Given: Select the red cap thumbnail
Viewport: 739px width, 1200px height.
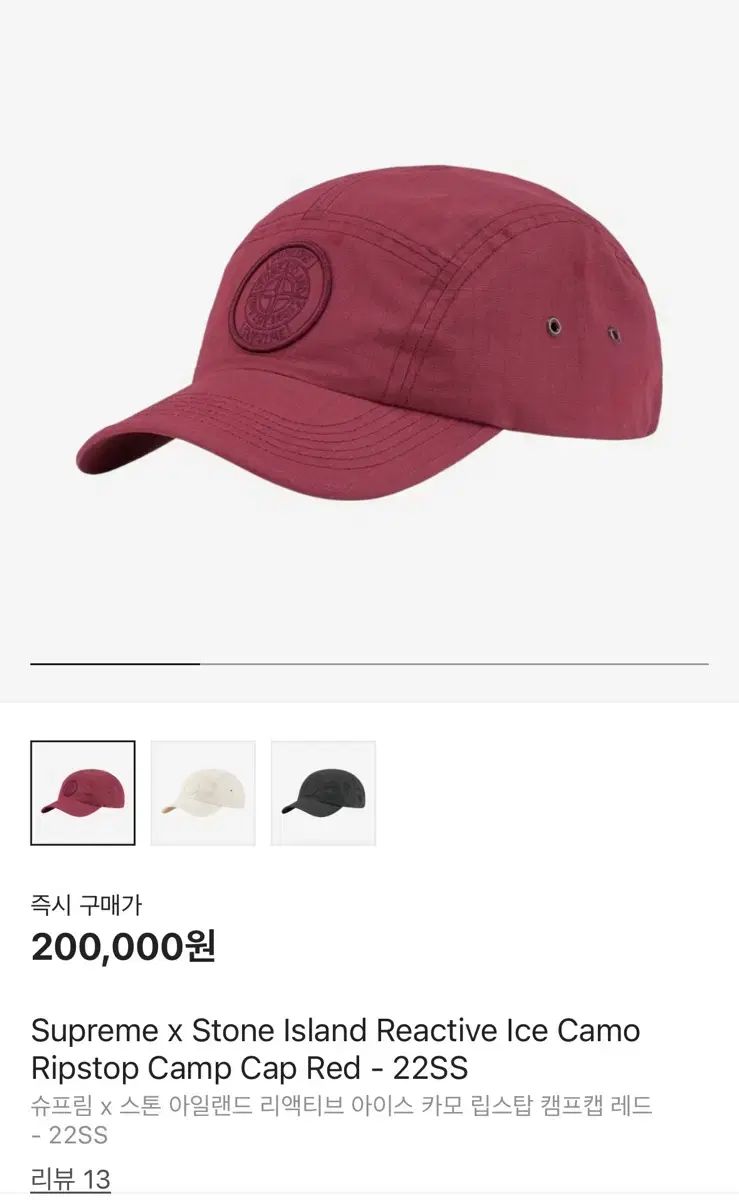Looking at the screenshot, I should click(x=83, y=793).
